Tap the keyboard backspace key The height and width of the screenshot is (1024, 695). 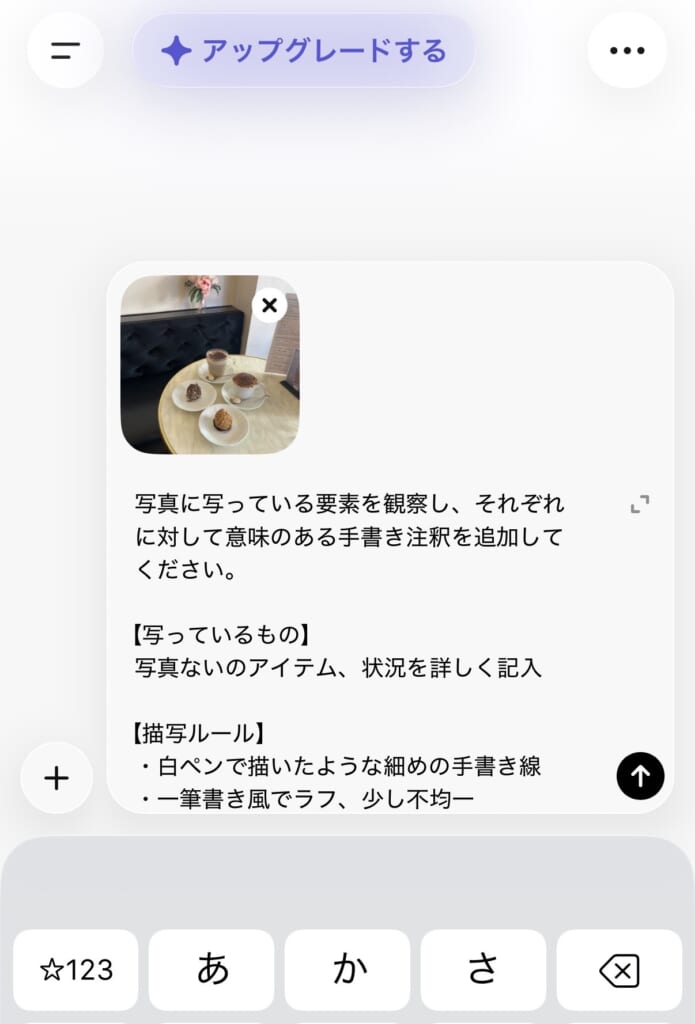coord(619,969)
